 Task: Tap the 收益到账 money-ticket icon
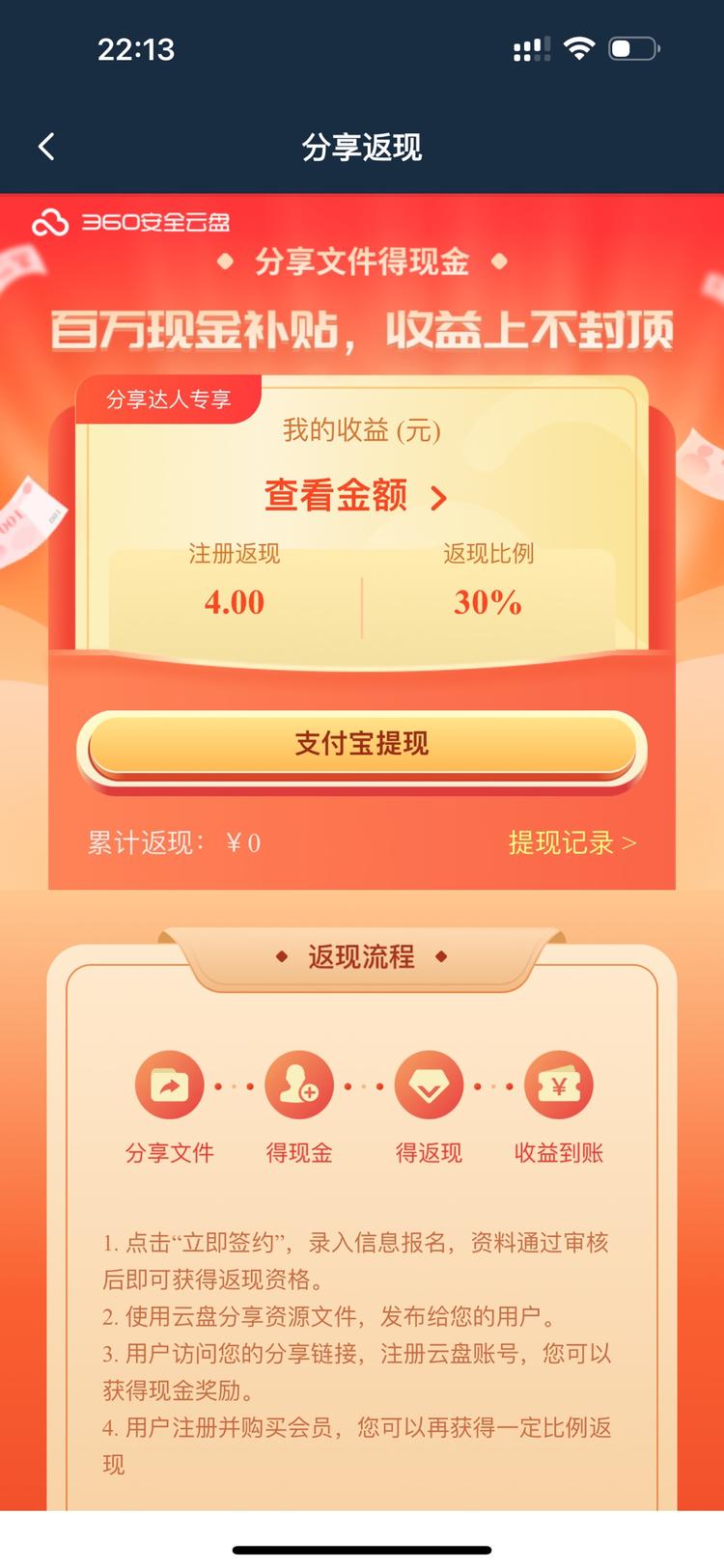558,1084
